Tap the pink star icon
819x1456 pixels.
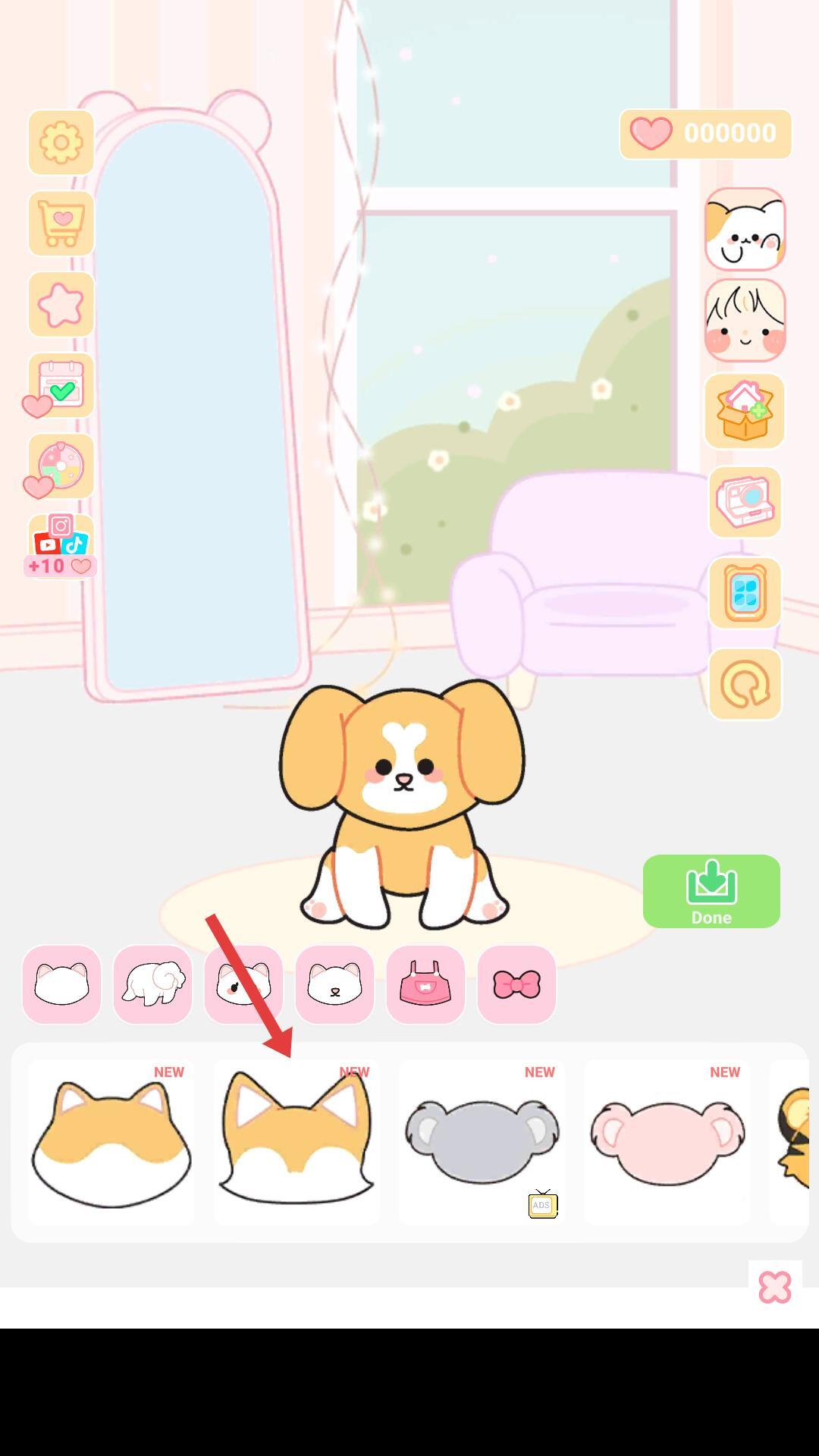tap(61, 305)
